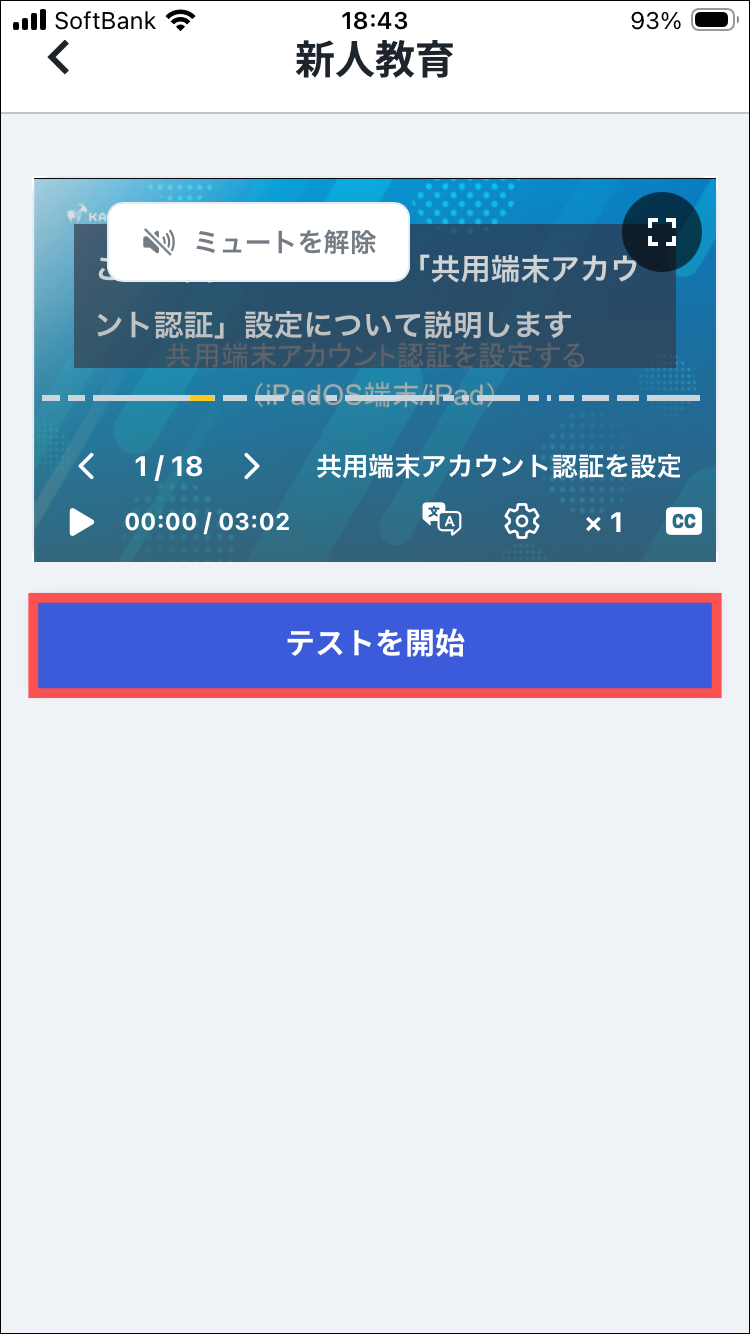Image resolution: width=750 pixels, height=1334 pixels.
Task: Skip to the next chapter
Action: tap(252, 466)
